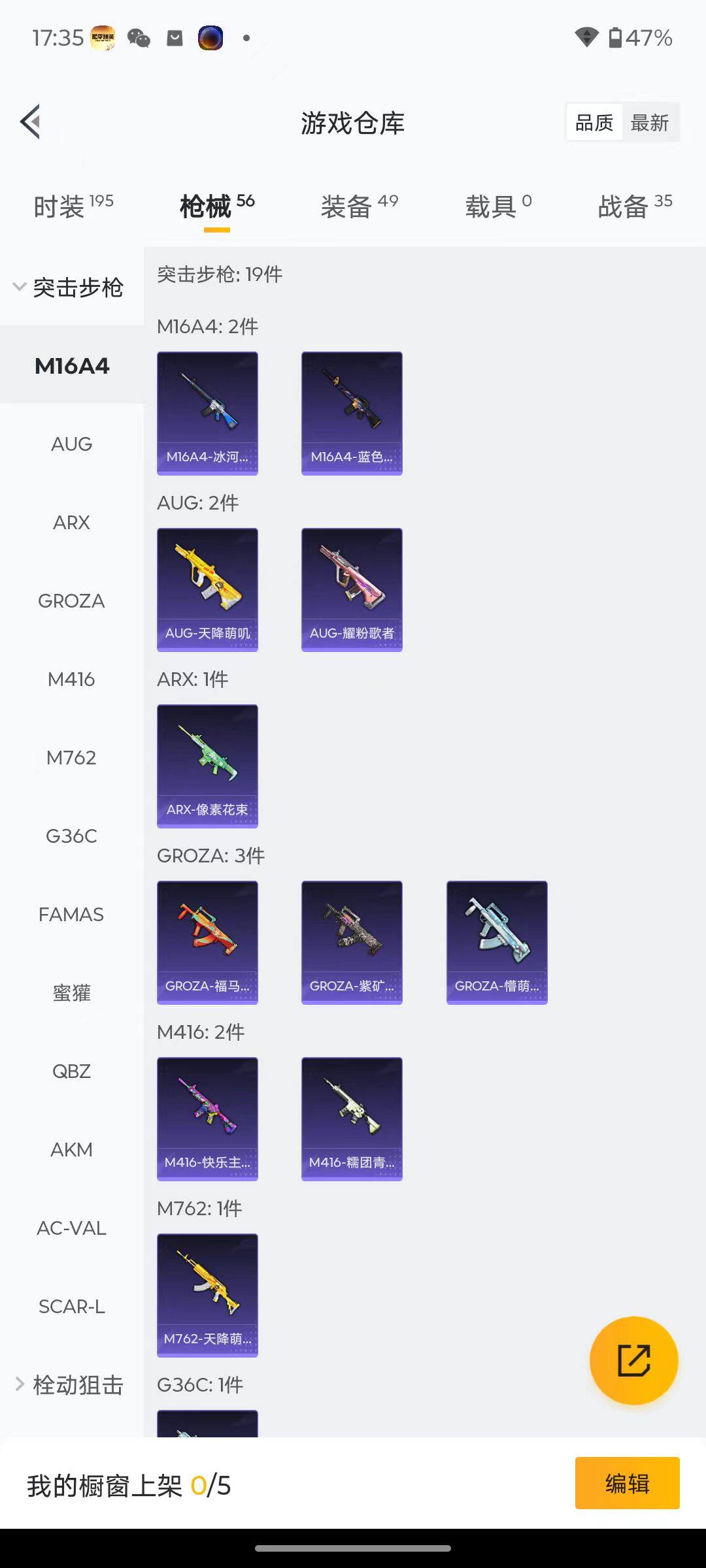Viewport: 706px width, 1568px height.
Task: Select SCAR-L in the sidebar list
Action: [x=71, y=1306]
